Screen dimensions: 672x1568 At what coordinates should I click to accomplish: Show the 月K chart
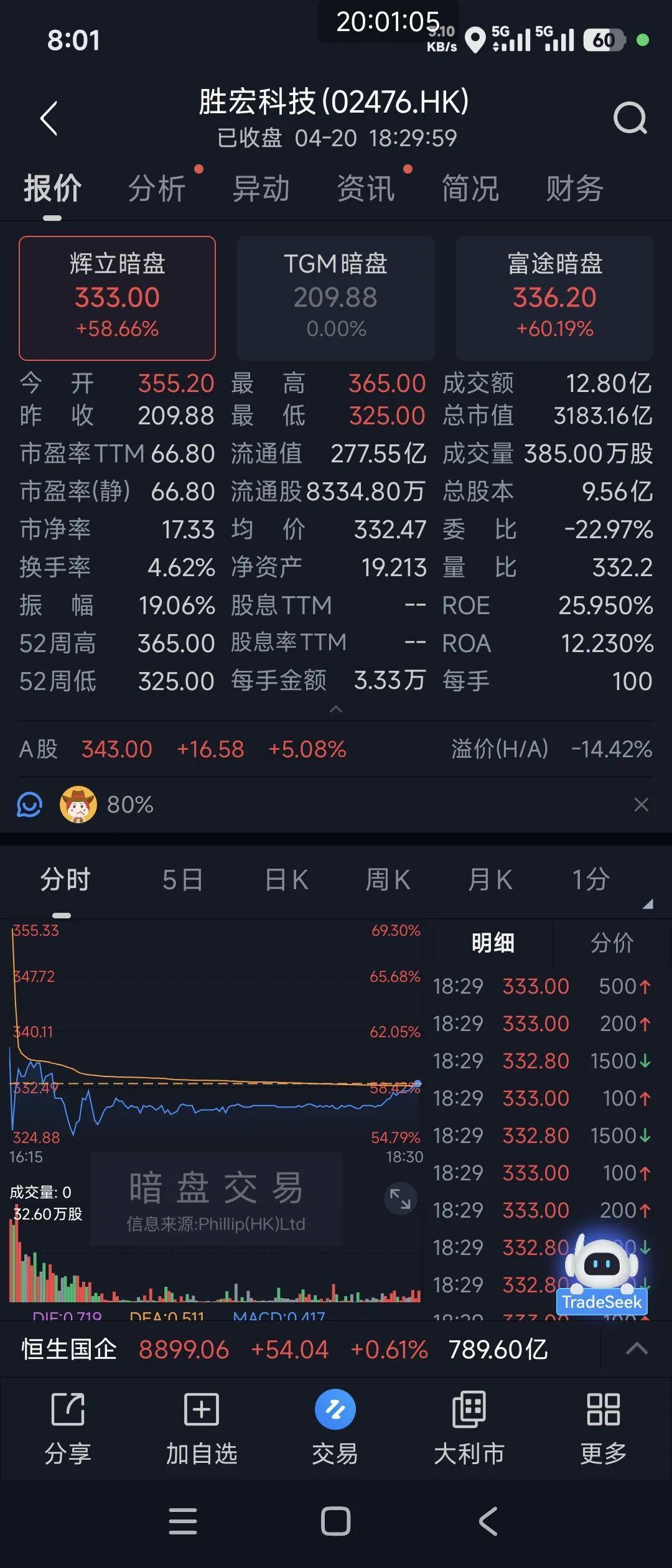click(x=490, y=880)
